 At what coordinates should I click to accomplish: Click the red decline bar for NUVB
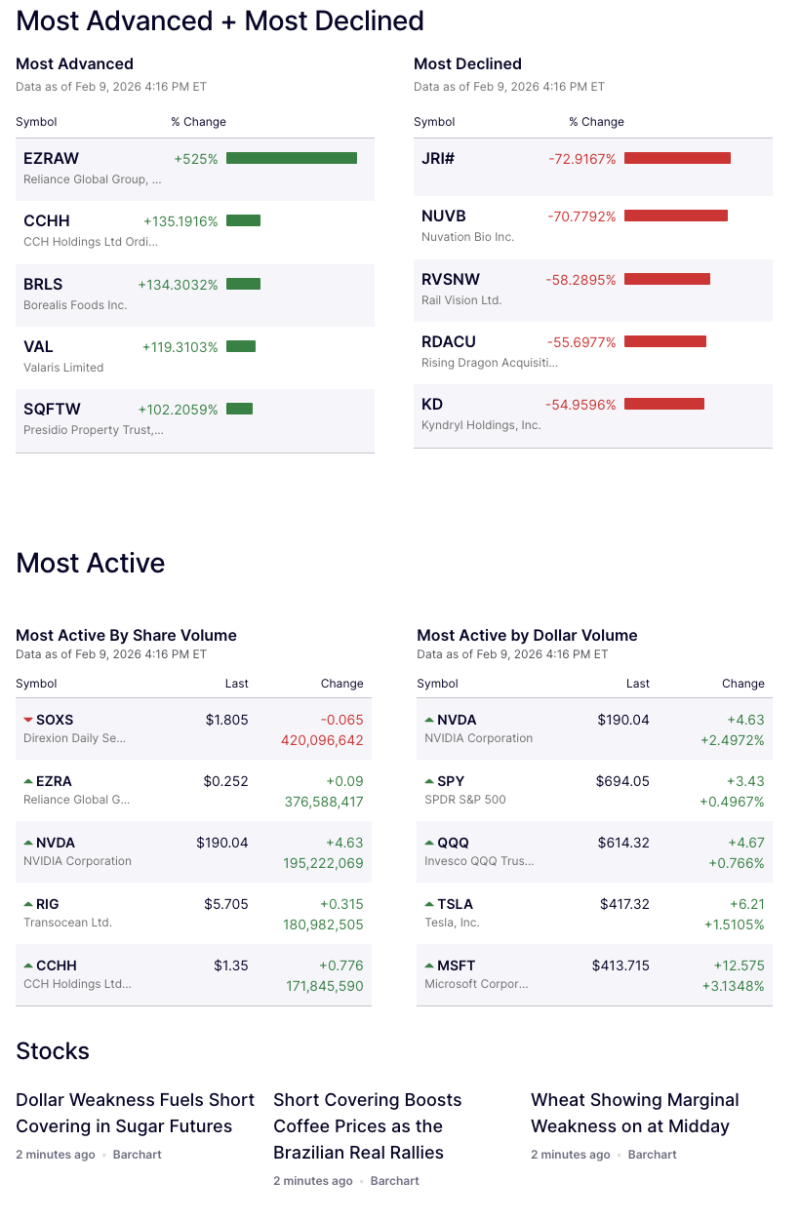[677, 215]
